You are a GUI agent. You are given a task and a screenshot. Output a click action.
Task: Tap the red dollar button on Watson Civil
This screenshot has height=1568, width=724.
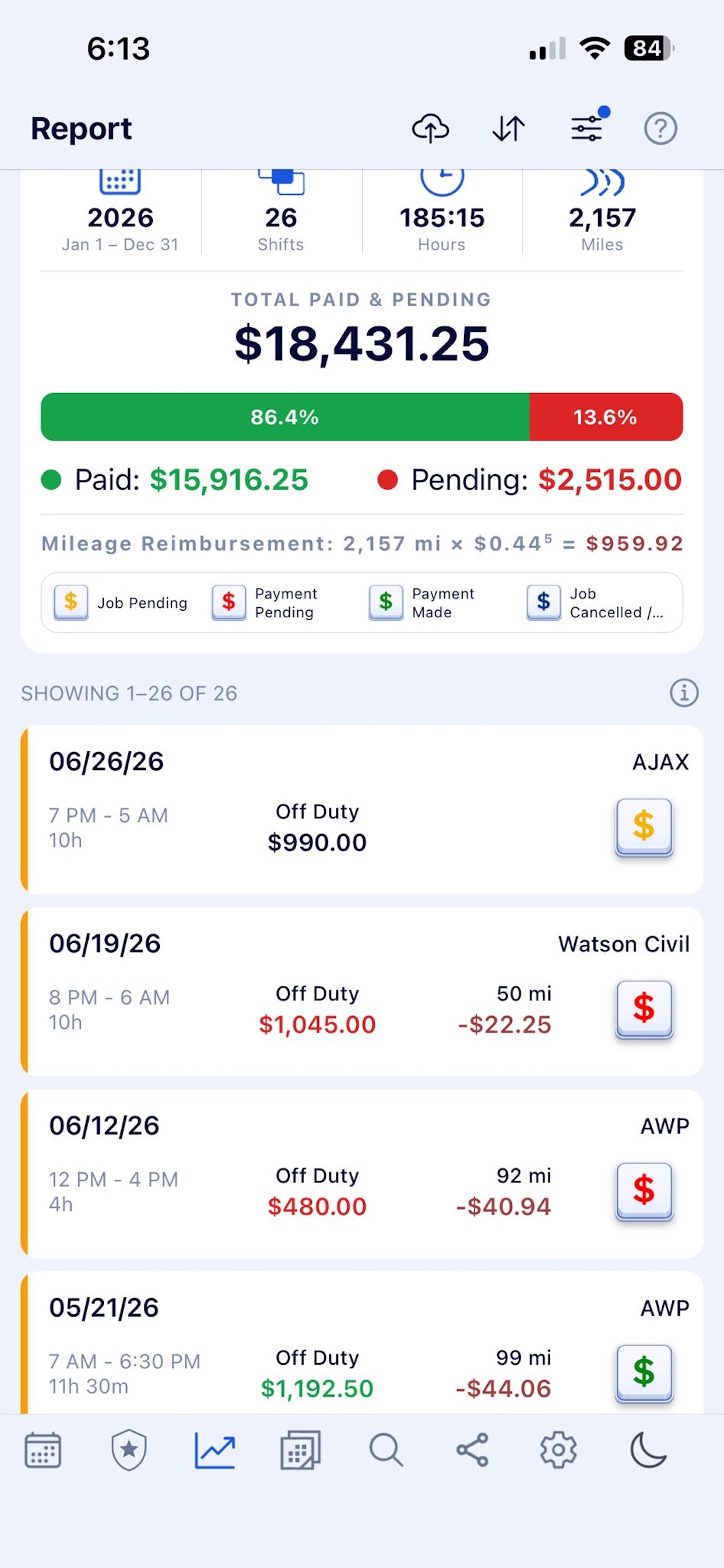(644, 1009)
